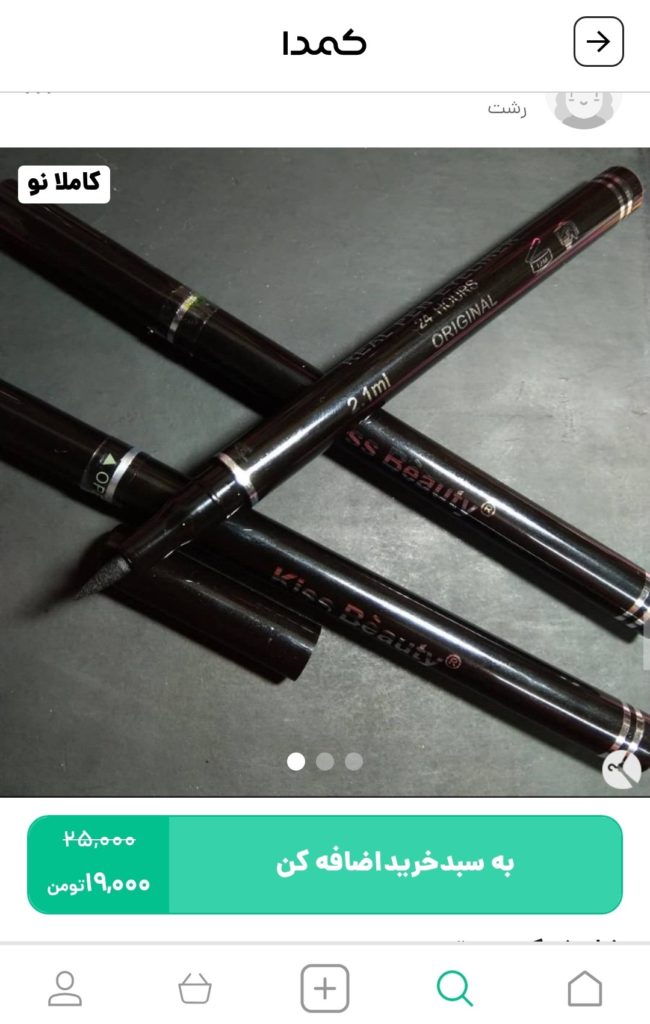Viewport: 650px width, 1024px height.
Task: Select the second image indicator dot
Action: 325,761
